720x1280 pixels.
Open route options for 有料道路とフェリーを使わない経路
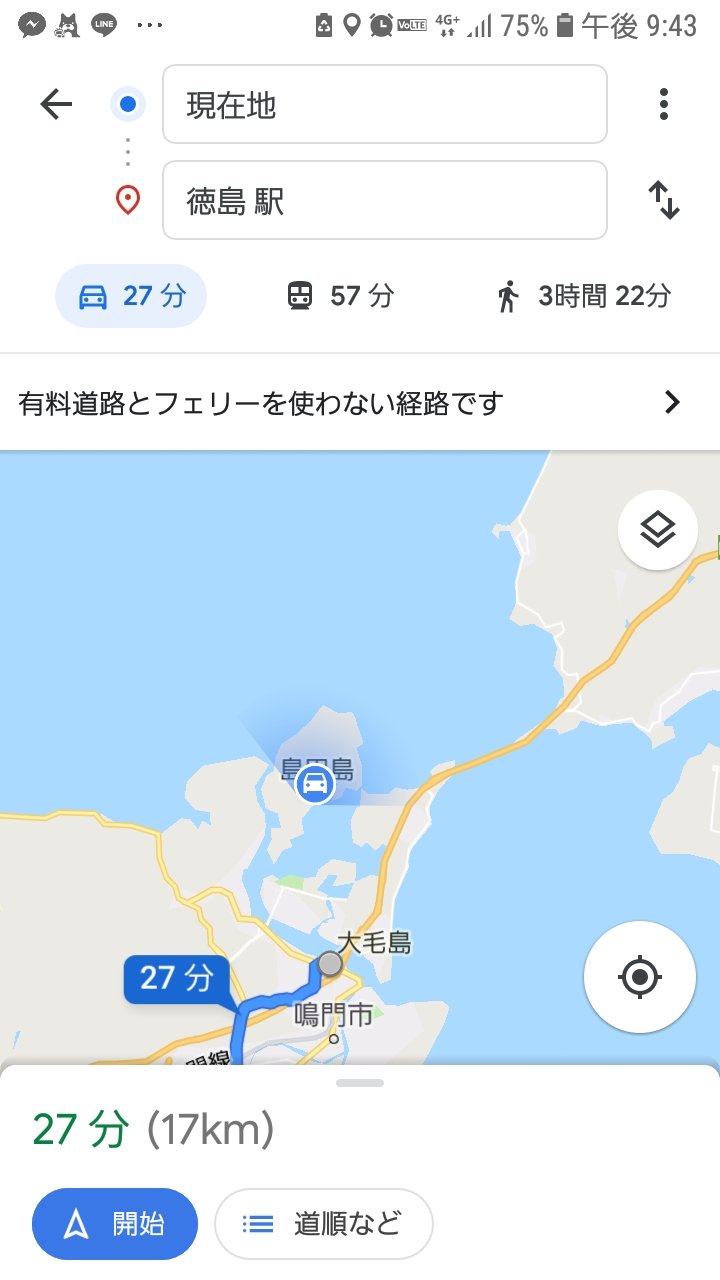point(360,403)
